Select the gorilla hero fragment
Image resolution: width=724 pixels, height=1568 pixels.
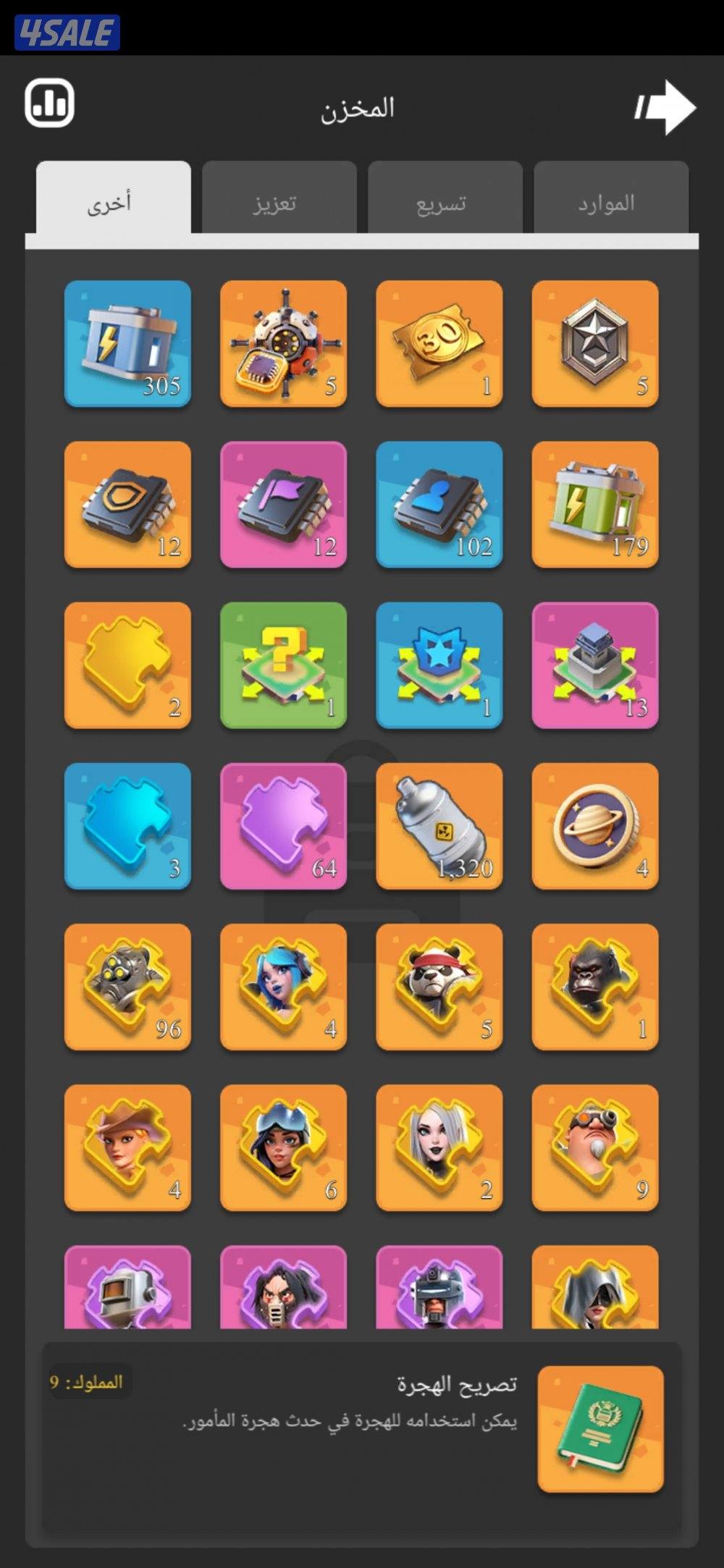[x=594, y=986]
